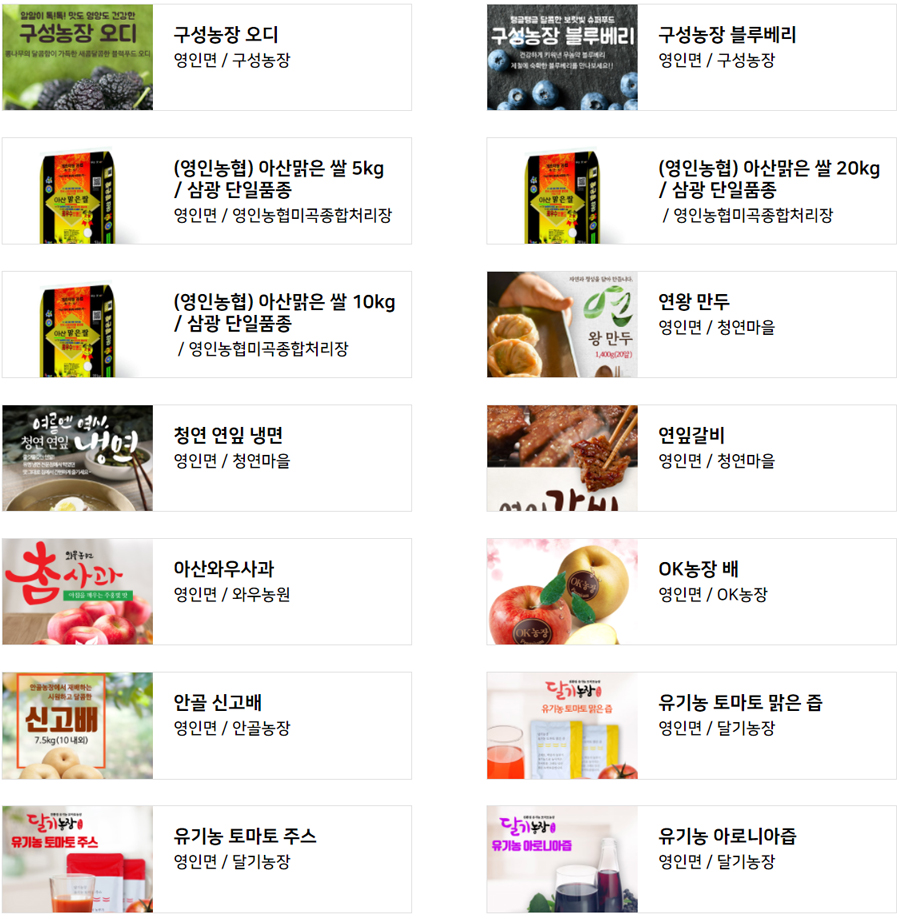Open the 유기농 아로니아즙 product card
900x919 pixels.
coord(690,858)
